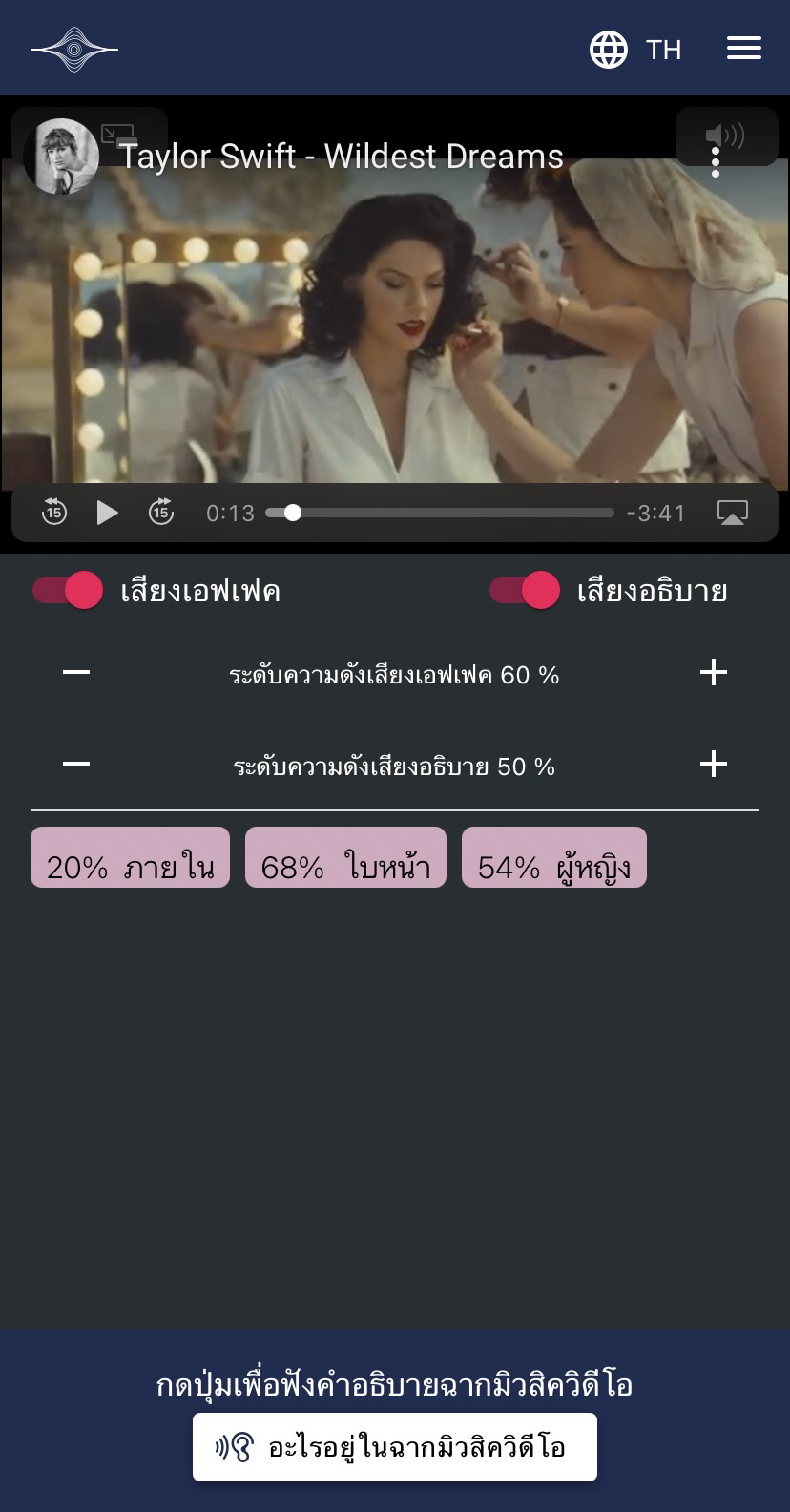
Task: Toggle off เสียงเอฟเฟค switch
Action: [69, 591]
